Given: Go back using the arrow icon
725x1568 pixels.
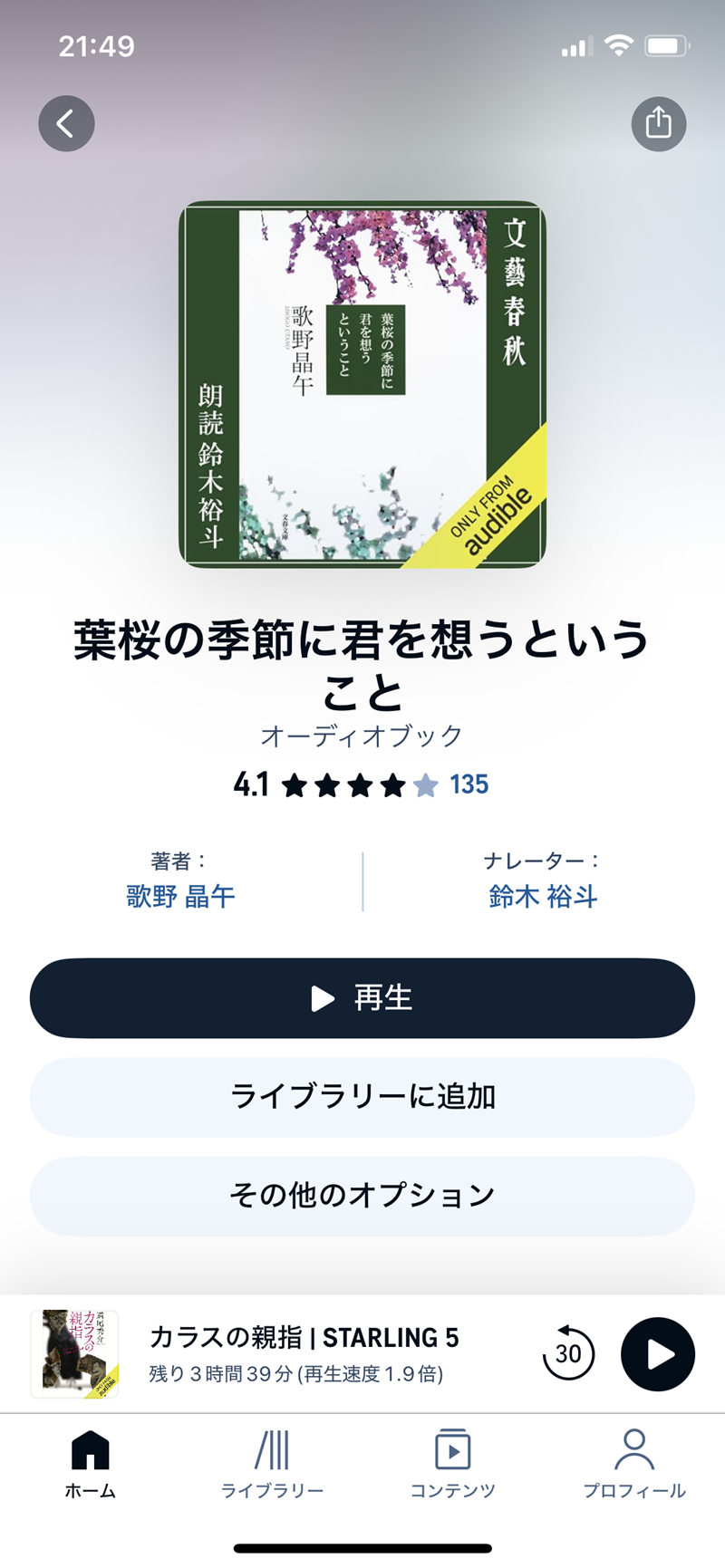Looking at the screenshot, I should pos(66,123).
